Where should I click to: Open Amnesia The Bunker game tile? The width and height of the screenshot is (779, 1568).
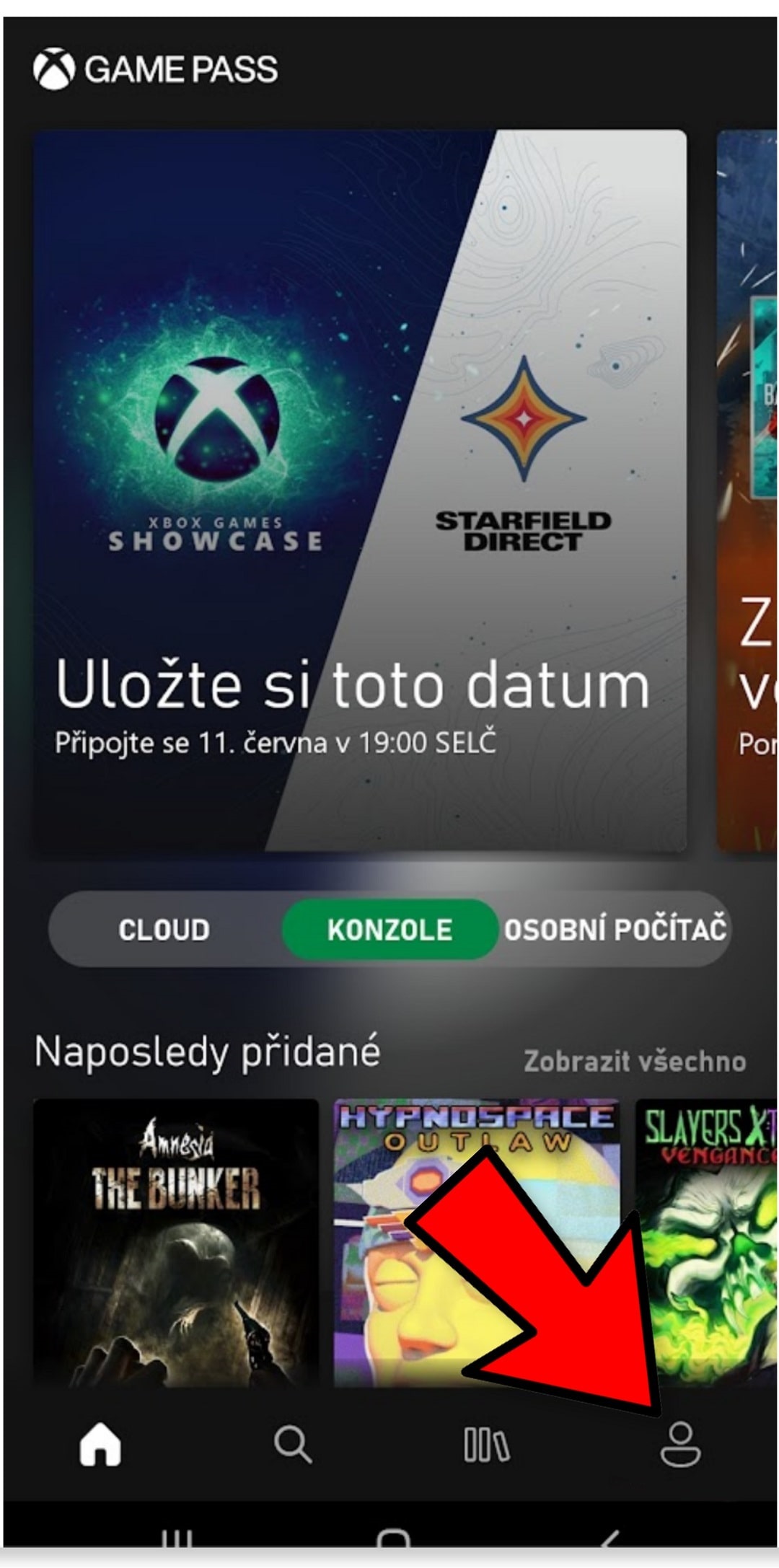[176, 1241]
